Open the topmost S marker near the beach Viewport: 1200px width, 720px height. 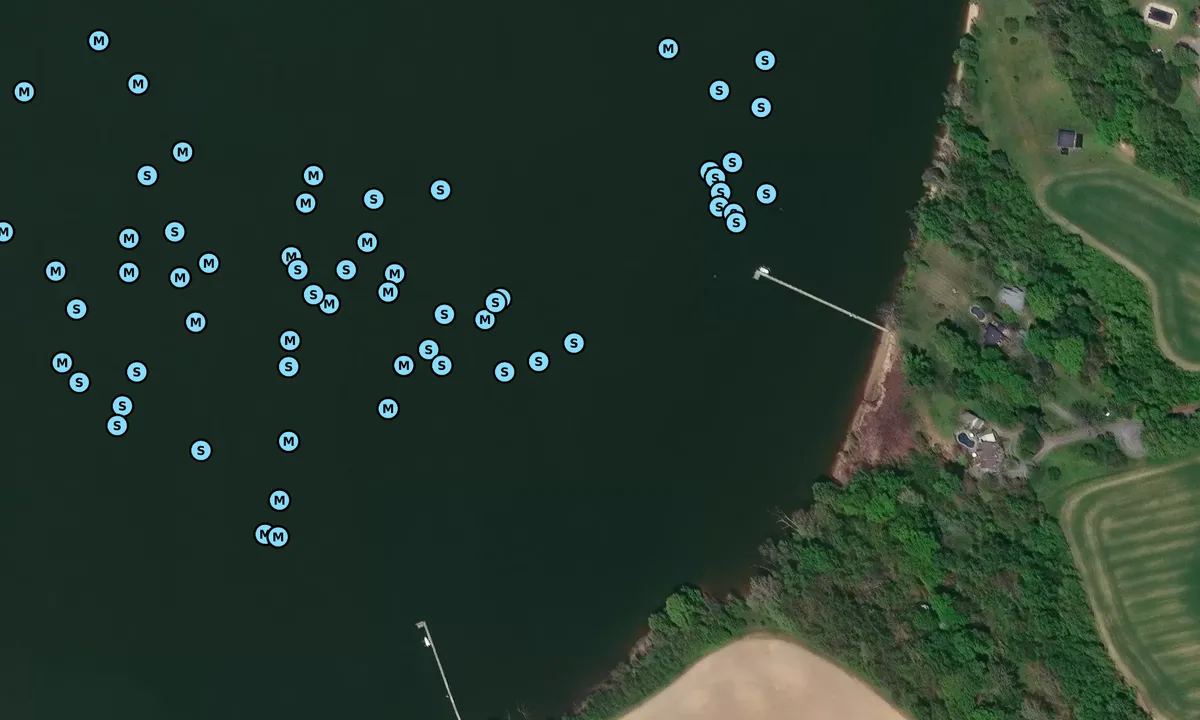click(x=765, y=60)
